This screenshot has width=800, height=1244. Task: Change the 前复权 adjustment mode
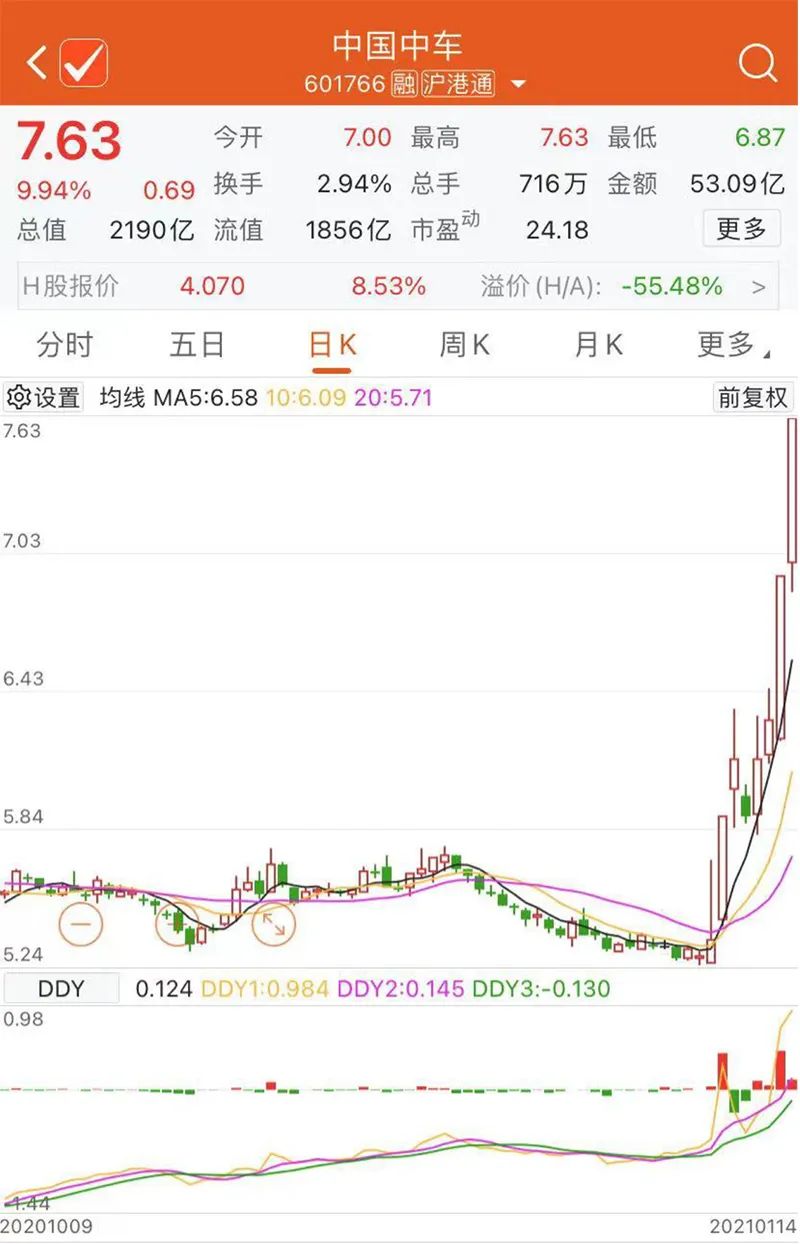point(752,397)
